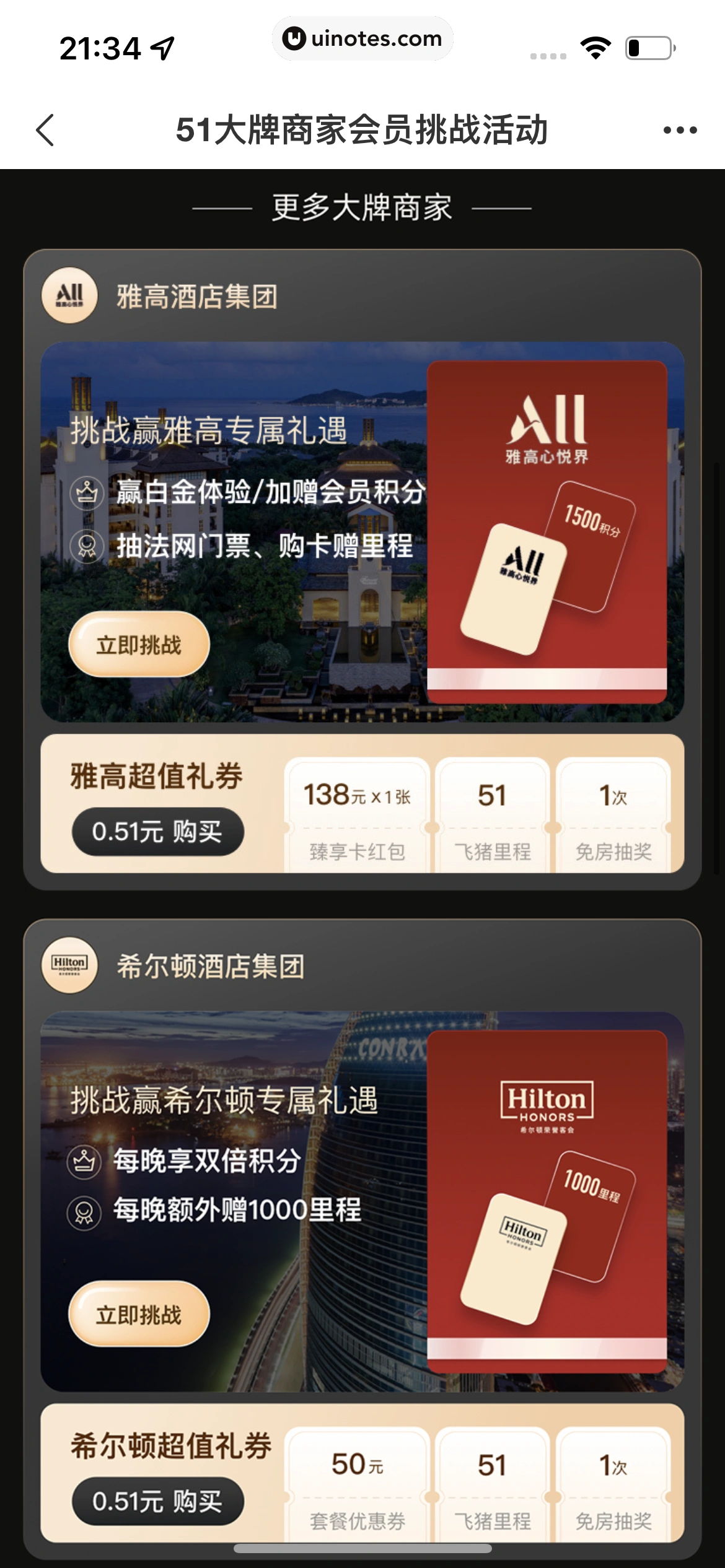Buy 希尔顿超值礼券 for 0.51元
Image resolution: width=725 pixels, height=1568 pixels.
pos(157,1501)
